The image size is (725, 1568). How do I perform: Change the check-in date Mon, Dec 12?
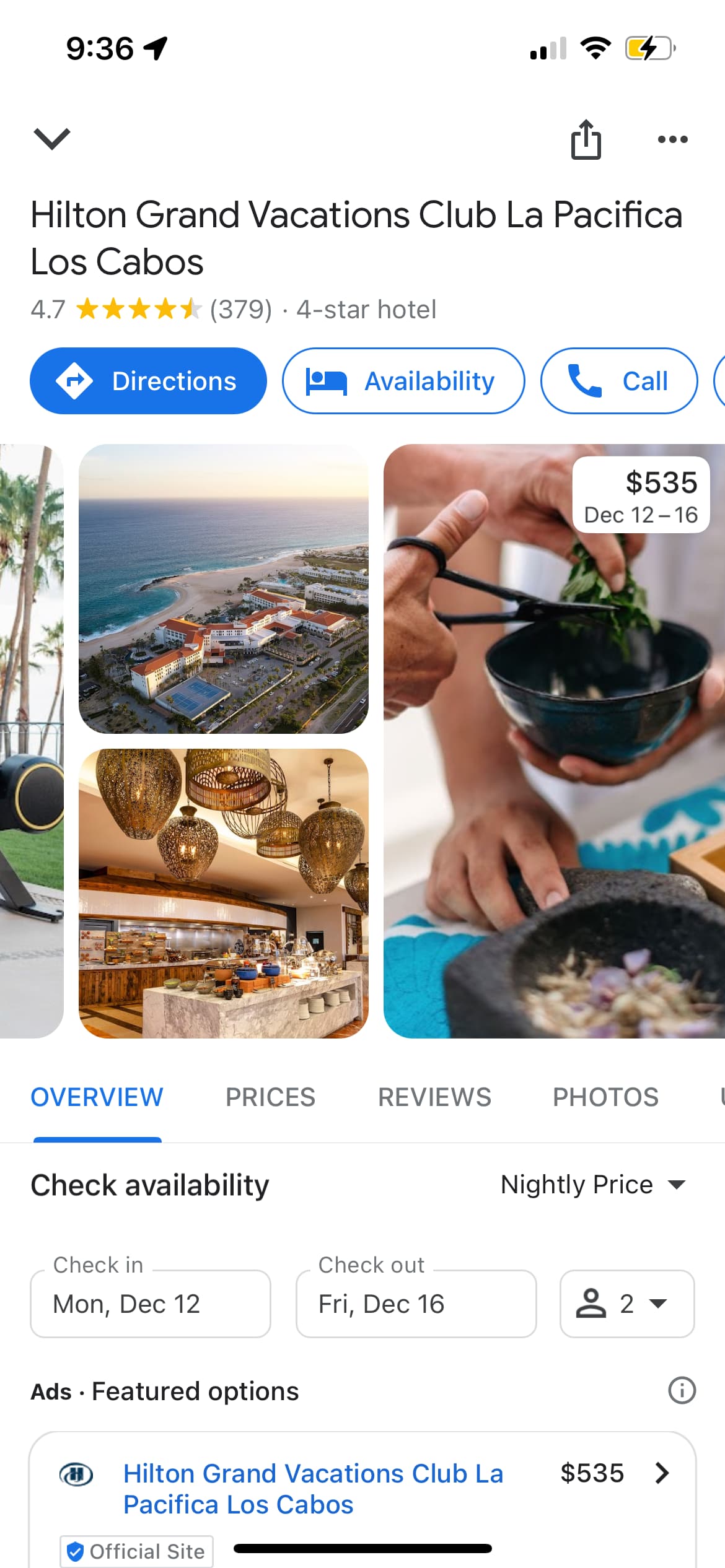(x=151, y=1304)
